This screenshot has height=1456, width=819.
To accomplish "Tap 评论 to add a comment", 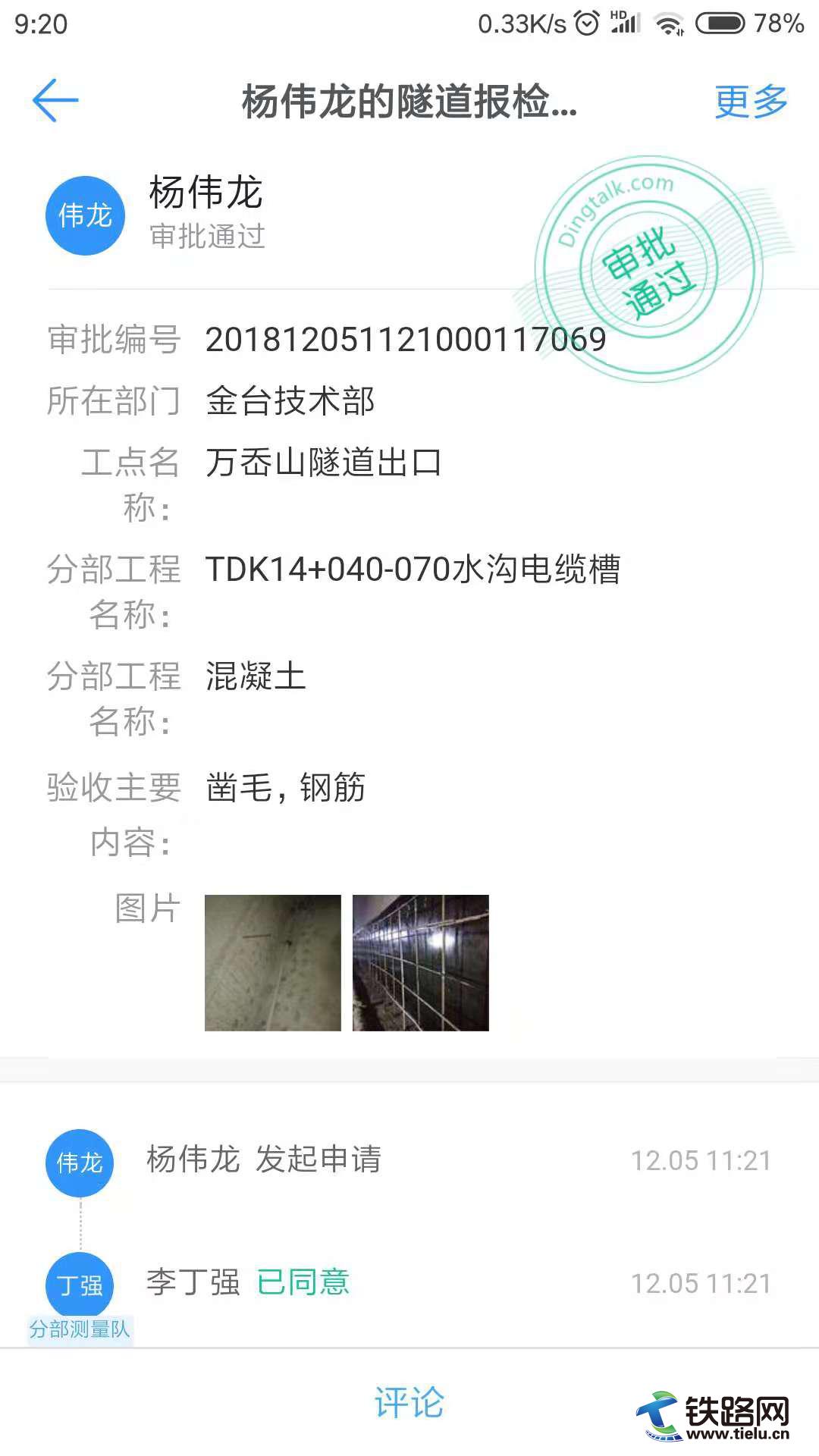I will click(x=409, y=1402).
